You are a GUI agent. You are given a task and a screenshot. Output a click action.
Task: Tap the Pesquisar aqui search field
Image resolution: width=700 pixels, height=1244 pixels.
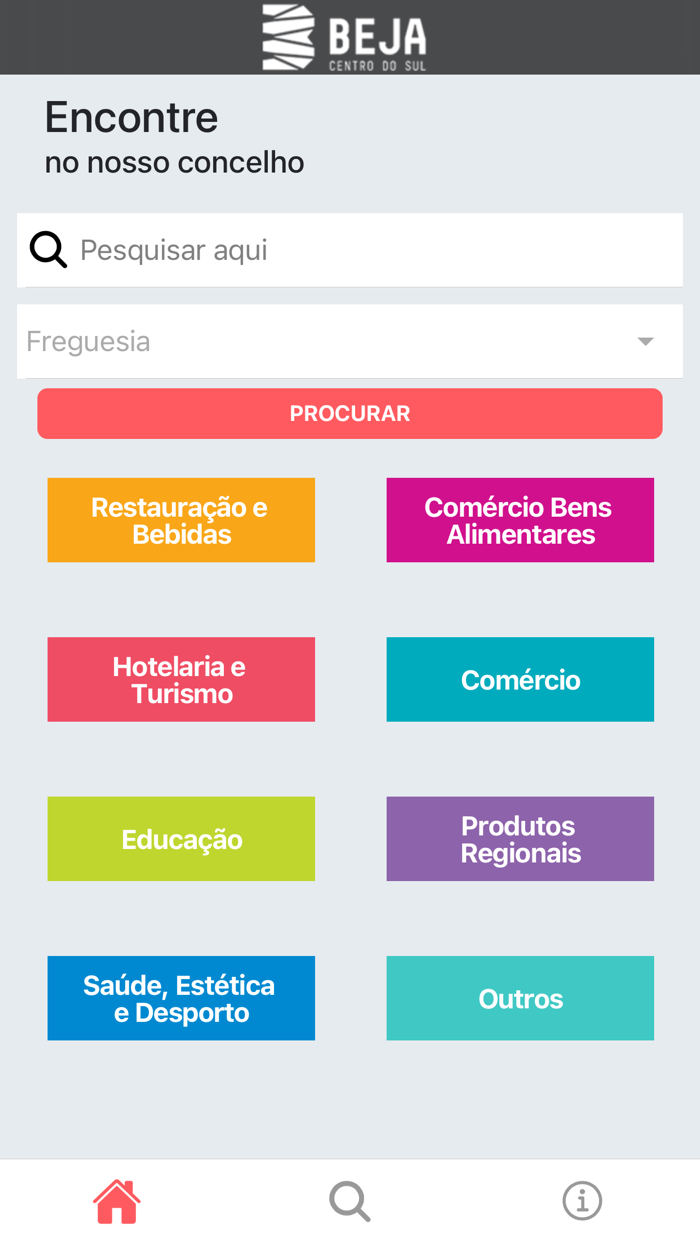point(350,250)
